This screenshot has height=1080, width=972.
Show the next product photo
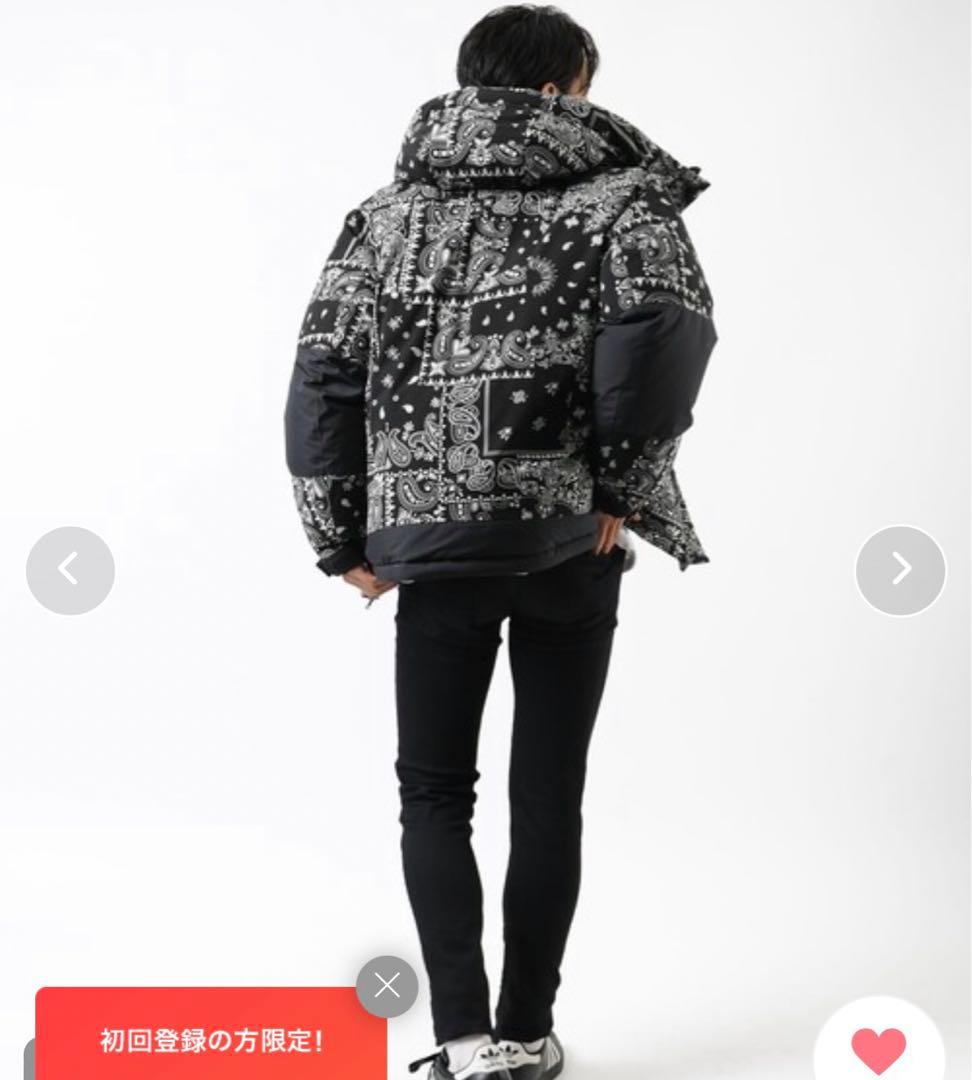(900, 570)
